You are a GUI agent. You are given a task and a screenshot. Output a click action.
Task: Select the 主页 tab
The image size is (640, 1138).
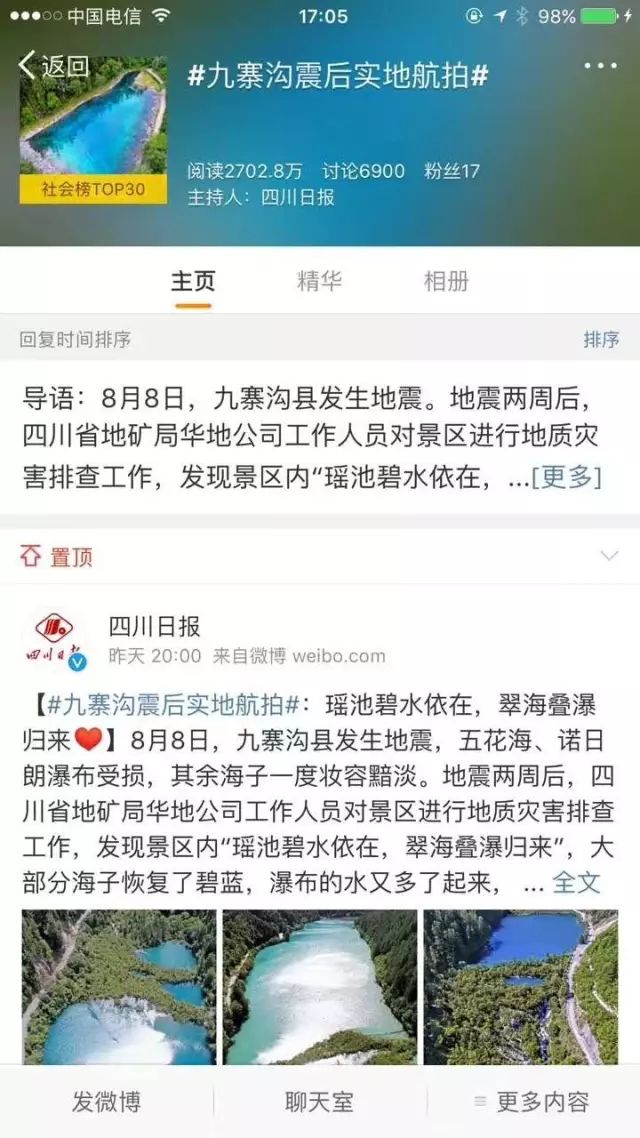pyautogui.click(x=192, y=281)
